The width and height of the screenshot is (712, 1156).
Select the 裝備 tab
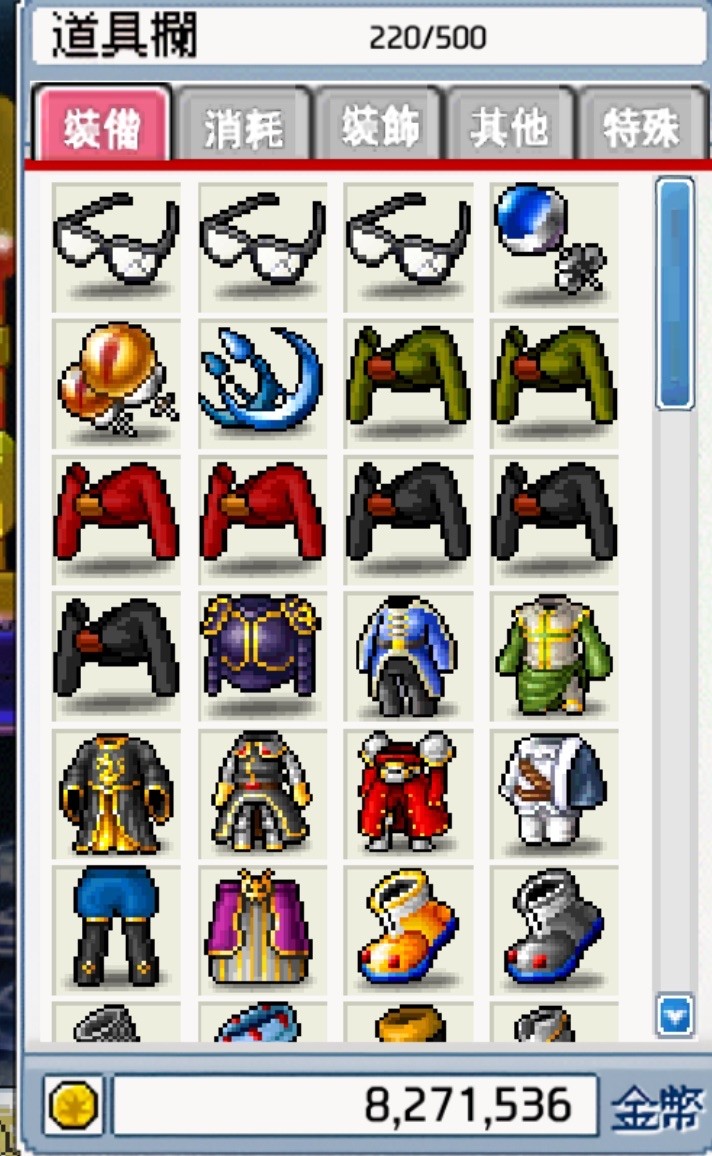click(102, 128)
